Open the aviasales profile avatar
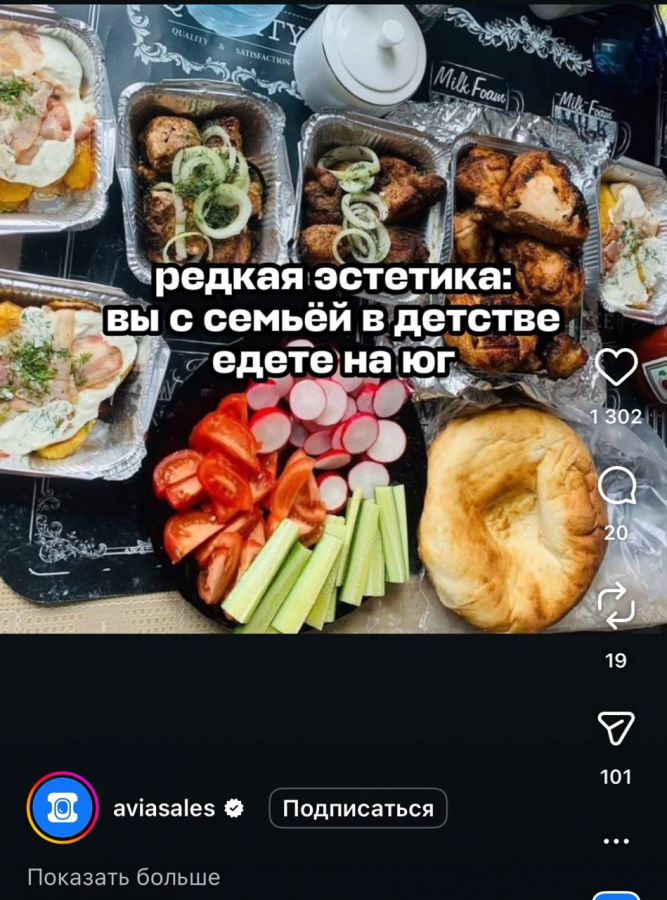Screen dimensions: 667x900 62,807
